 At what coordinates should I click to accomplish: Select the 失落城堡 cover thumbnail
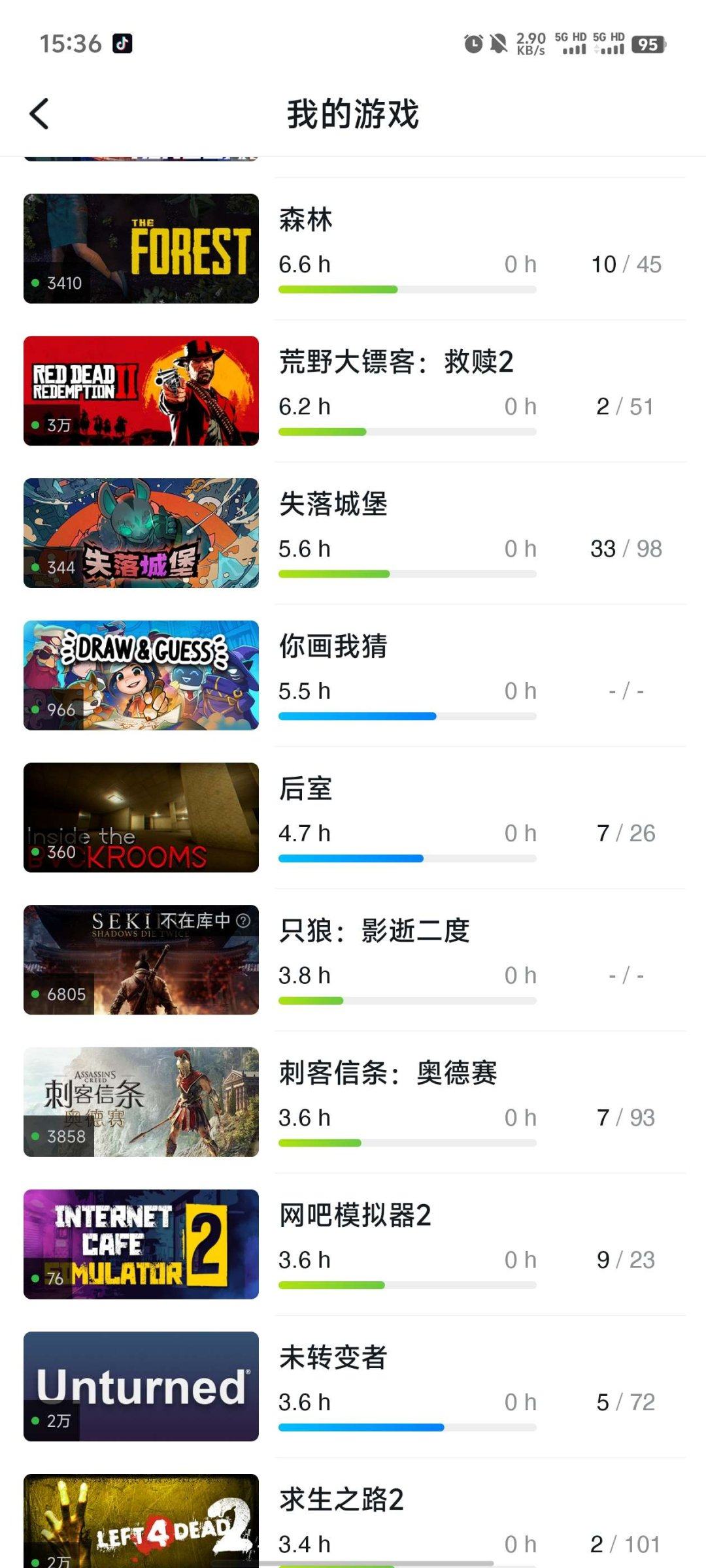click(x=141, y=532)
